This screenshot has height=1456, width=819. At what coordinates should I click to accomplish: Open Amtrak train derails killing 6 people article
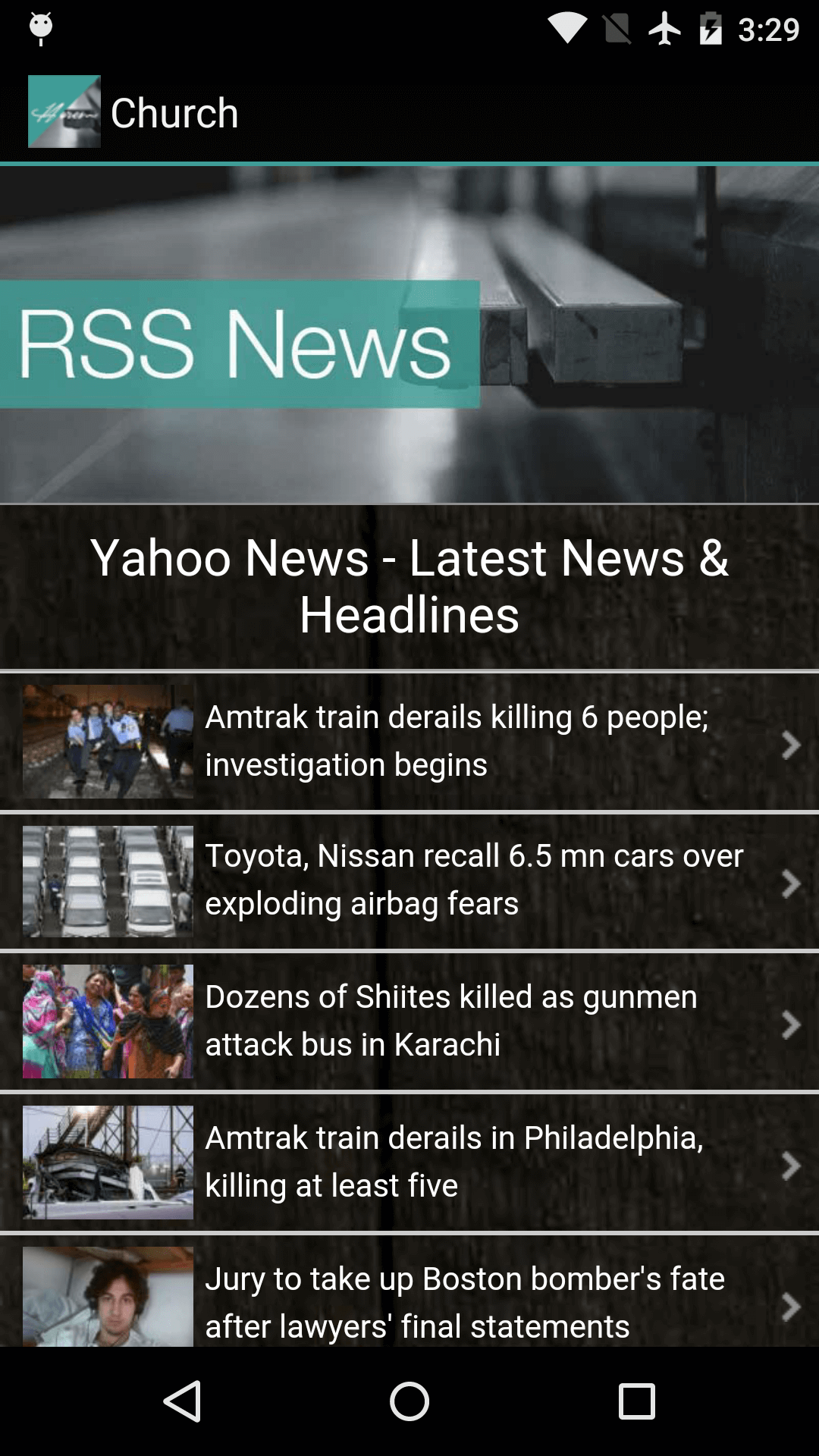457,741
